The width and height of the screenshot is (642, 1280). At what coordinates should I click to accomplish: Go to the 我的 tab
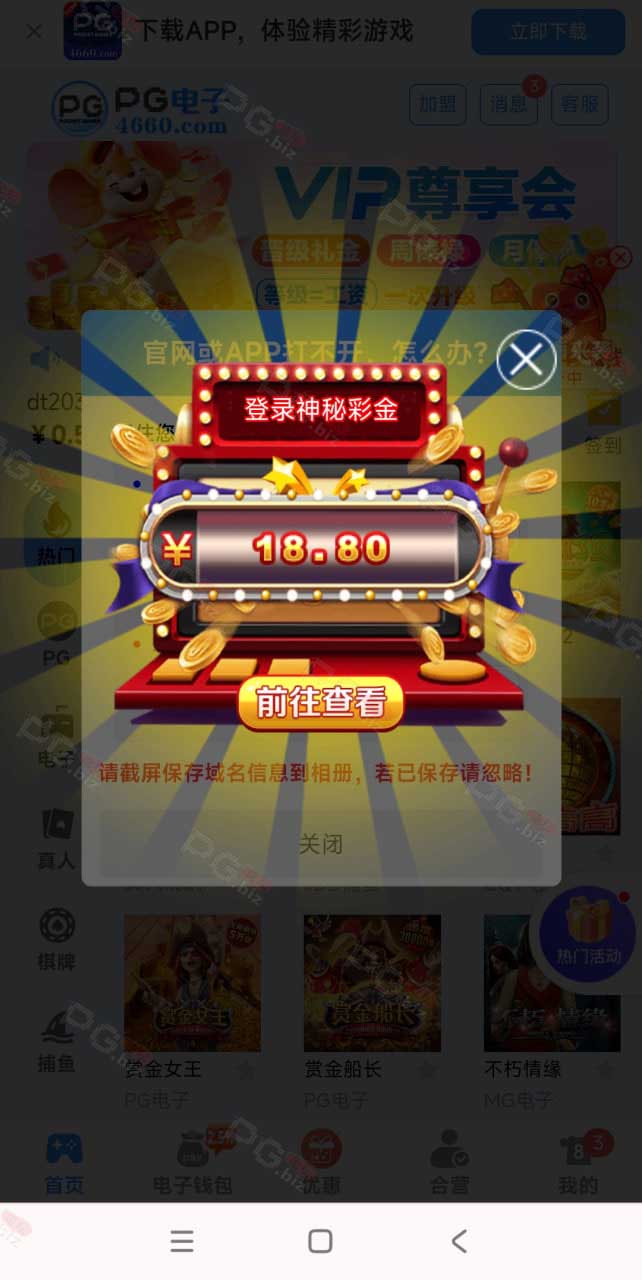point(578,1165)
